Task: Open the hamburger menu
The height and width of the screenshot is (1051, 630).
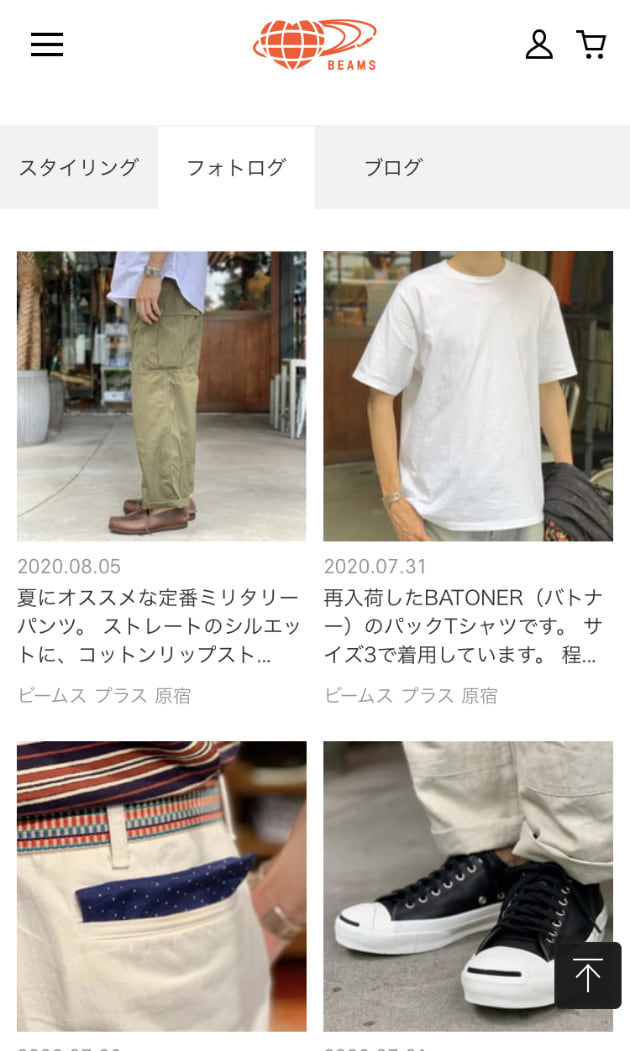Action: click(x=47, y=45)
